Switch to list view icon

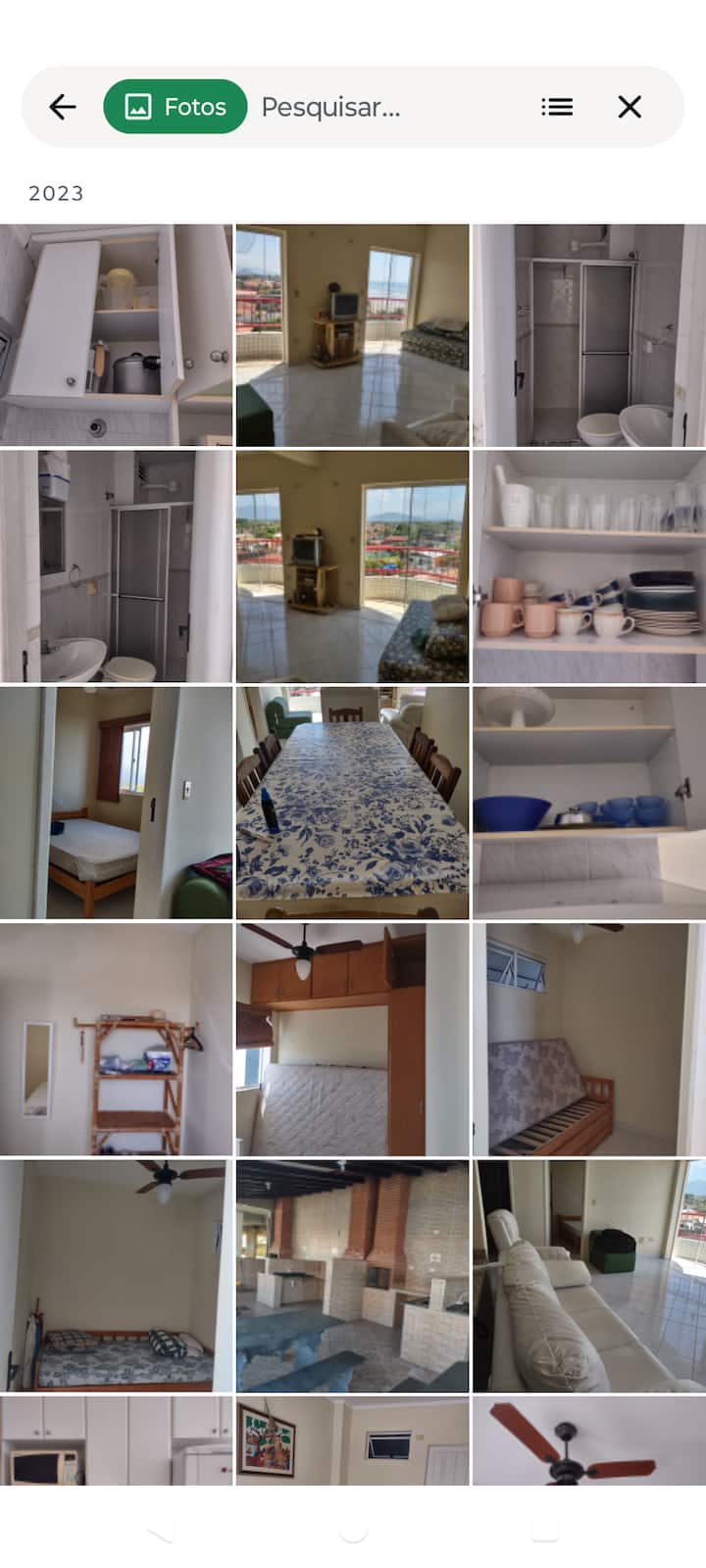(557, 107)
